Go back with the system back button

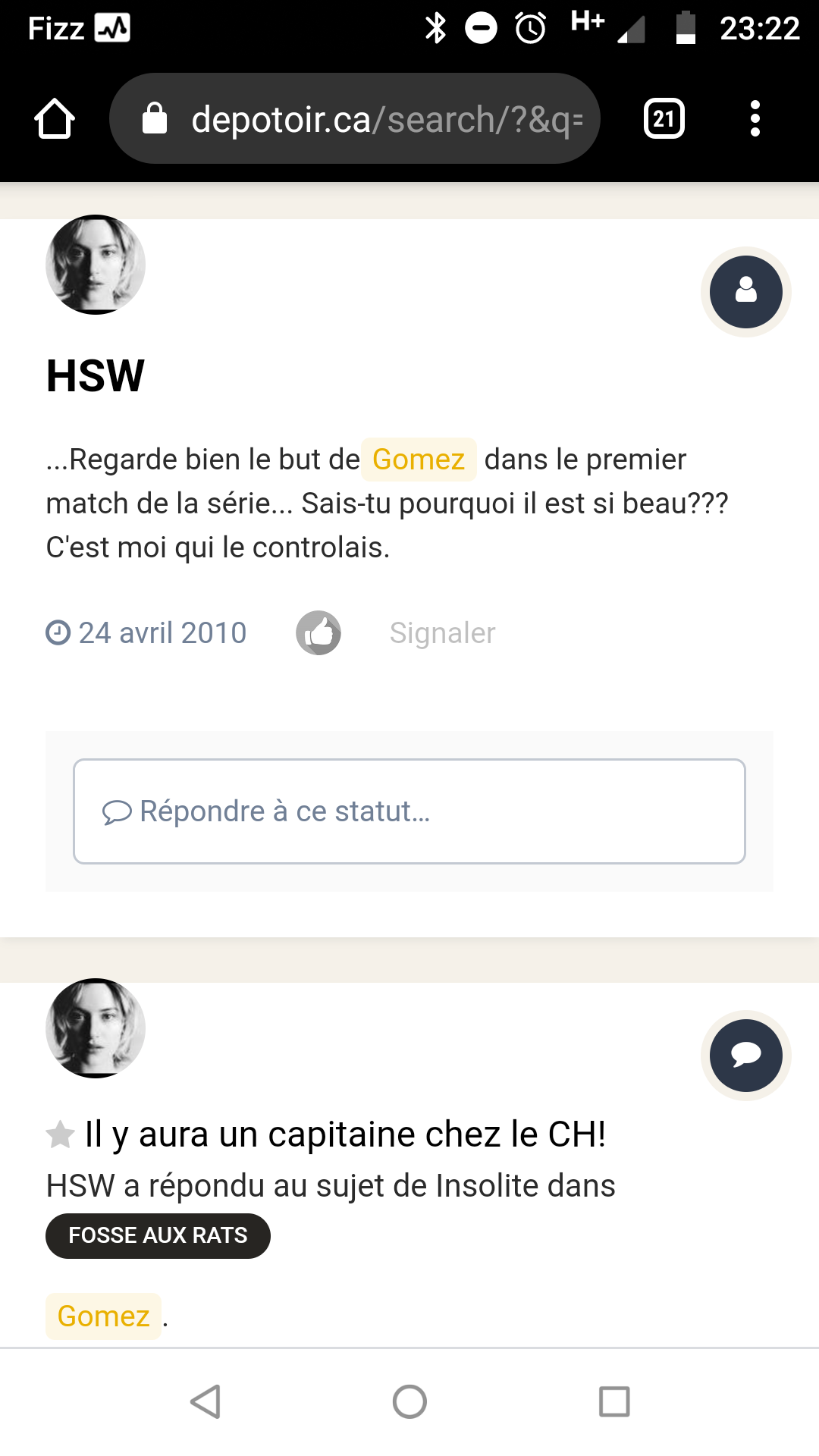(205, 1401)
